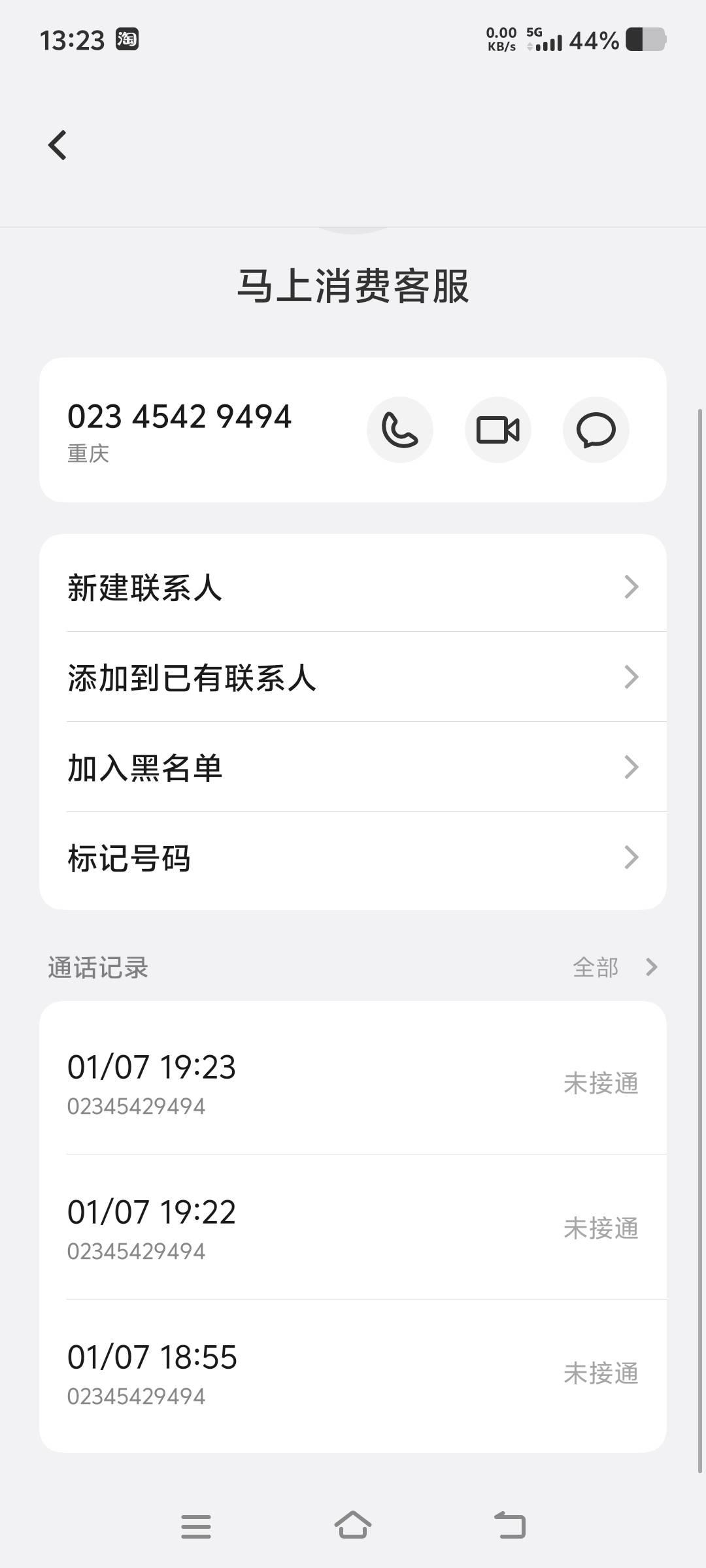This screenshot has width=706, height=1568.
Task: Send a message via the chat bubble icon
Action: (596, 430)
